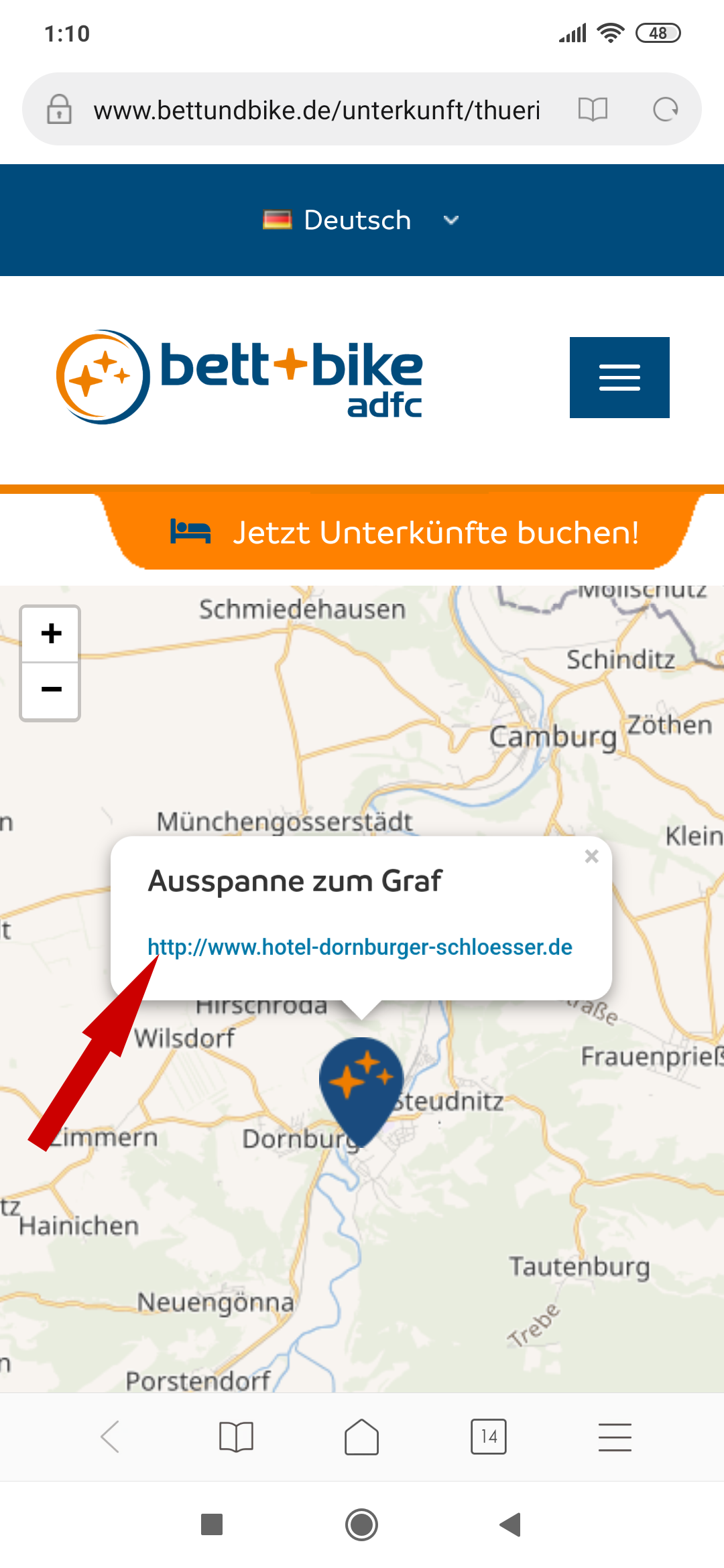
Task: Close the Ausspanne zum Graf popup
Action: click(x=591, y=856)
